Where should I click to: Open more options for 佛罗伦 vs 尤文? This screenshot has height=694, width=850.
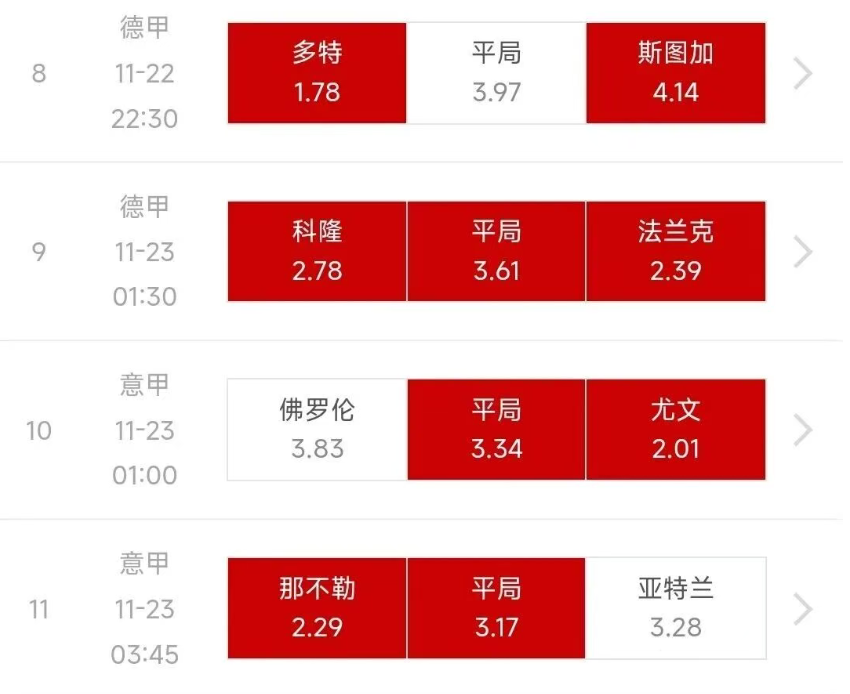click(802, 430)
